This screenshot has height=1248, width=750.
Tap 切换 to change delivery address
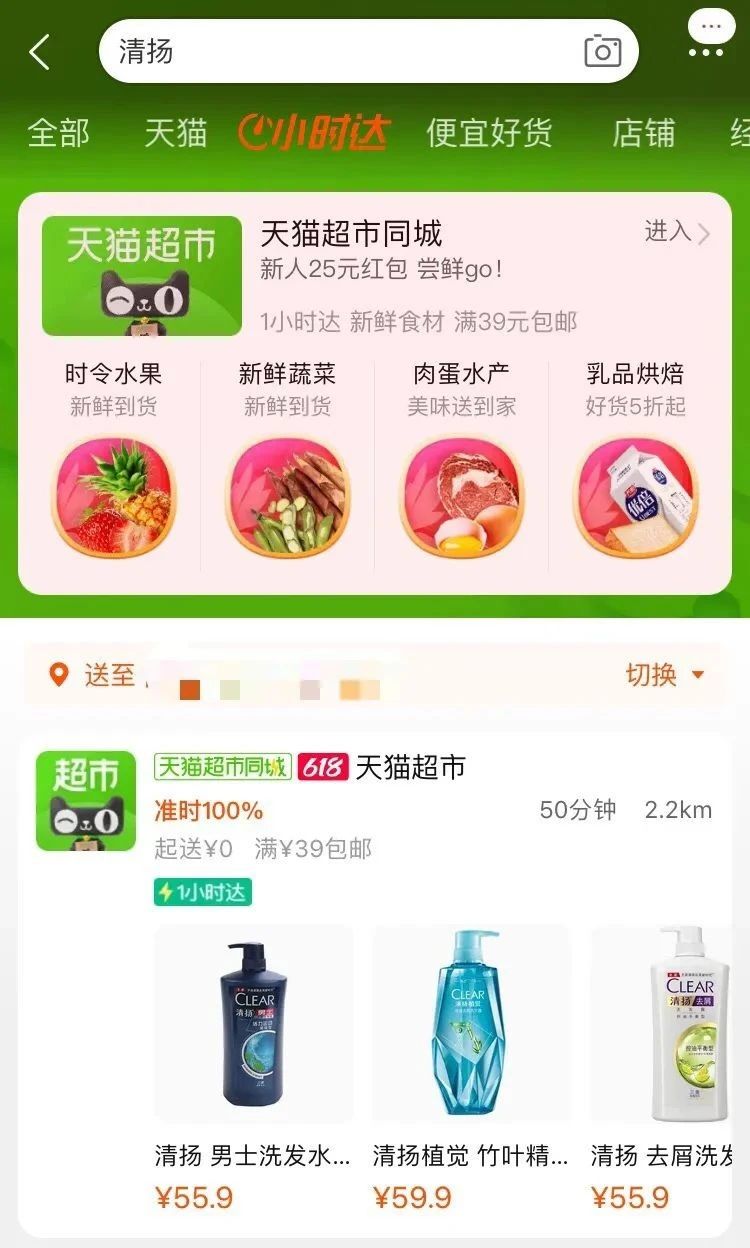coord(665,675)
